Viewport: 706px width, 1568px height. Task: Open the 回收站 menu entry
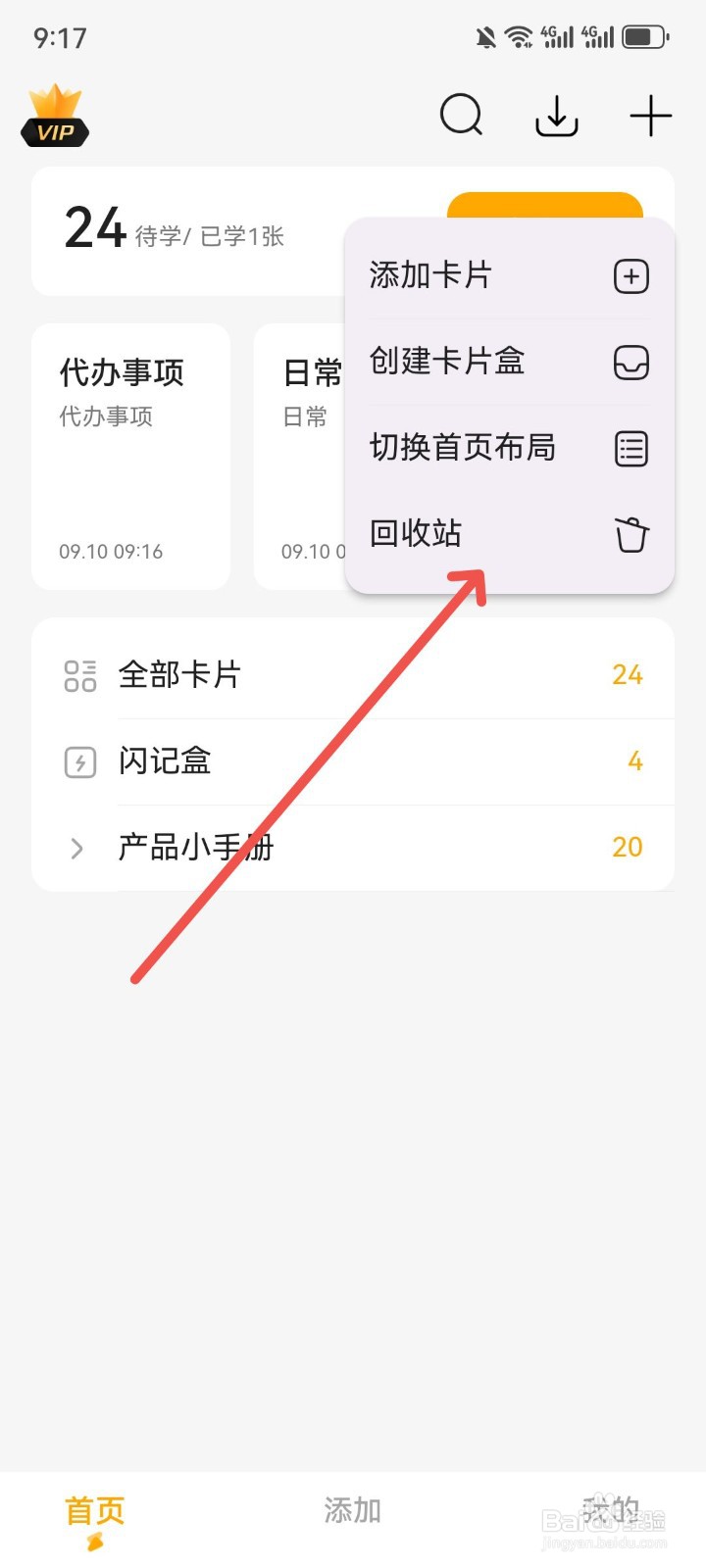click(x=416, y=534)
